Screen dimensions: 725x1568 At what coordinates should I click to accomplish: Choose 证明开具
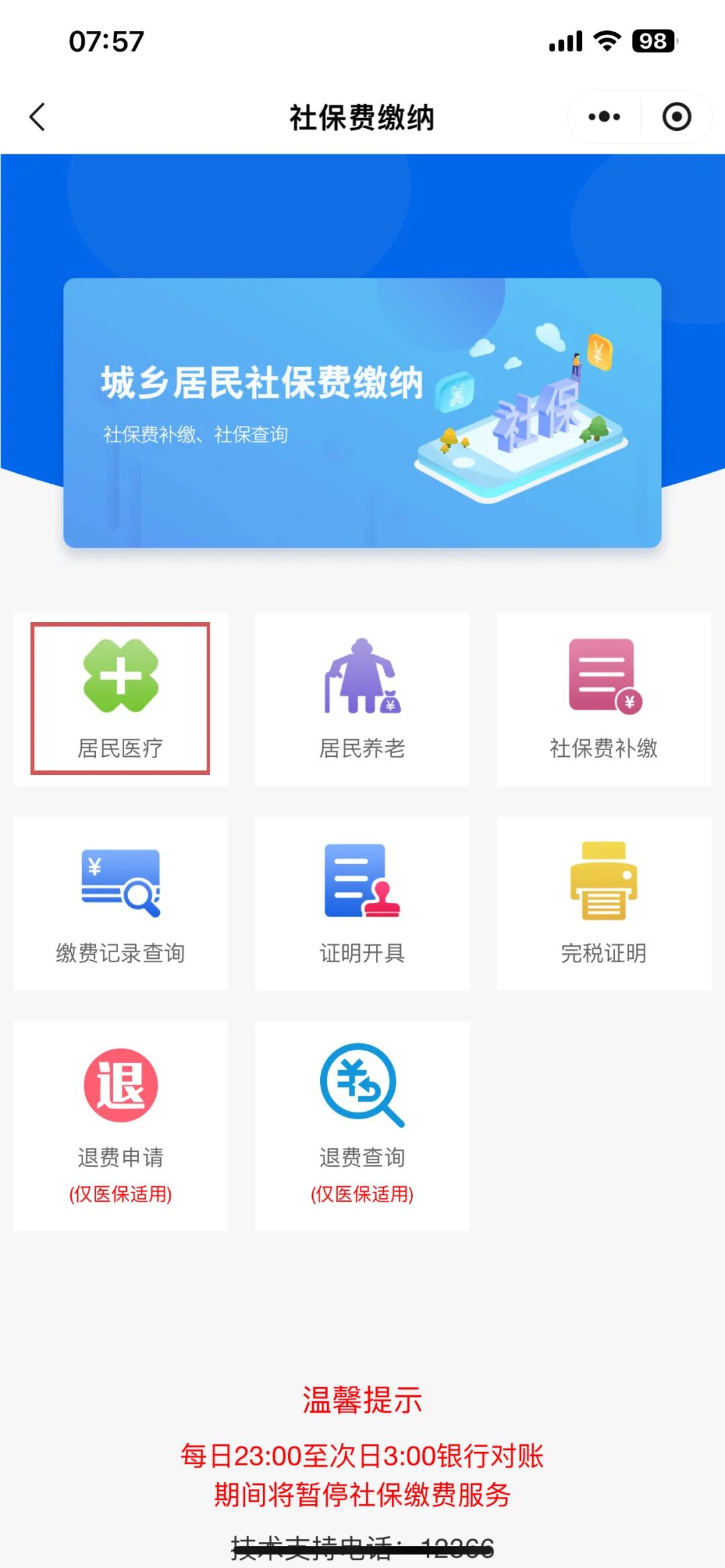point(362,903)
